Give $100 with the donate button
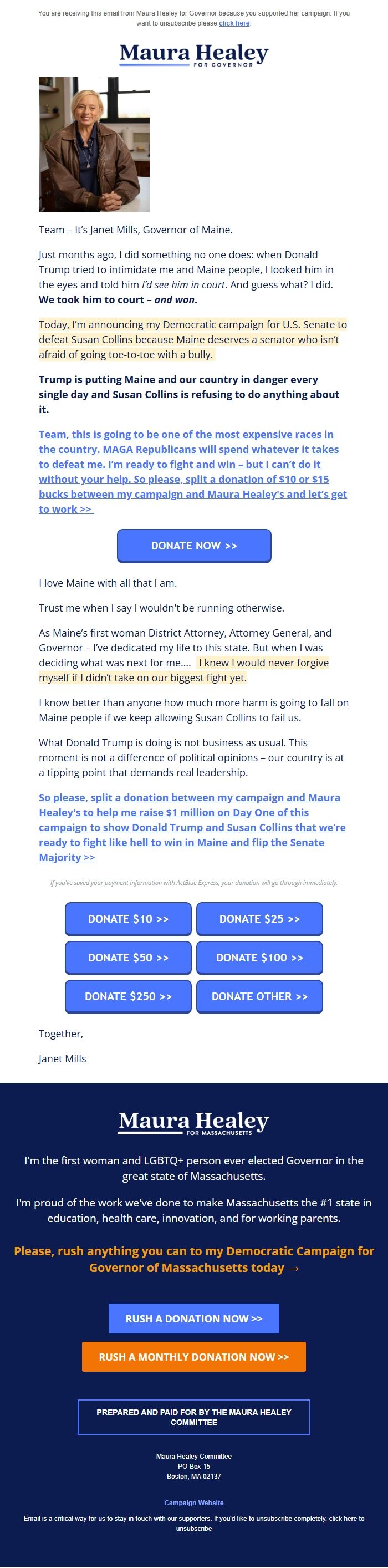Viewport: 388px width, 1568px height. [x=259, y=958]
